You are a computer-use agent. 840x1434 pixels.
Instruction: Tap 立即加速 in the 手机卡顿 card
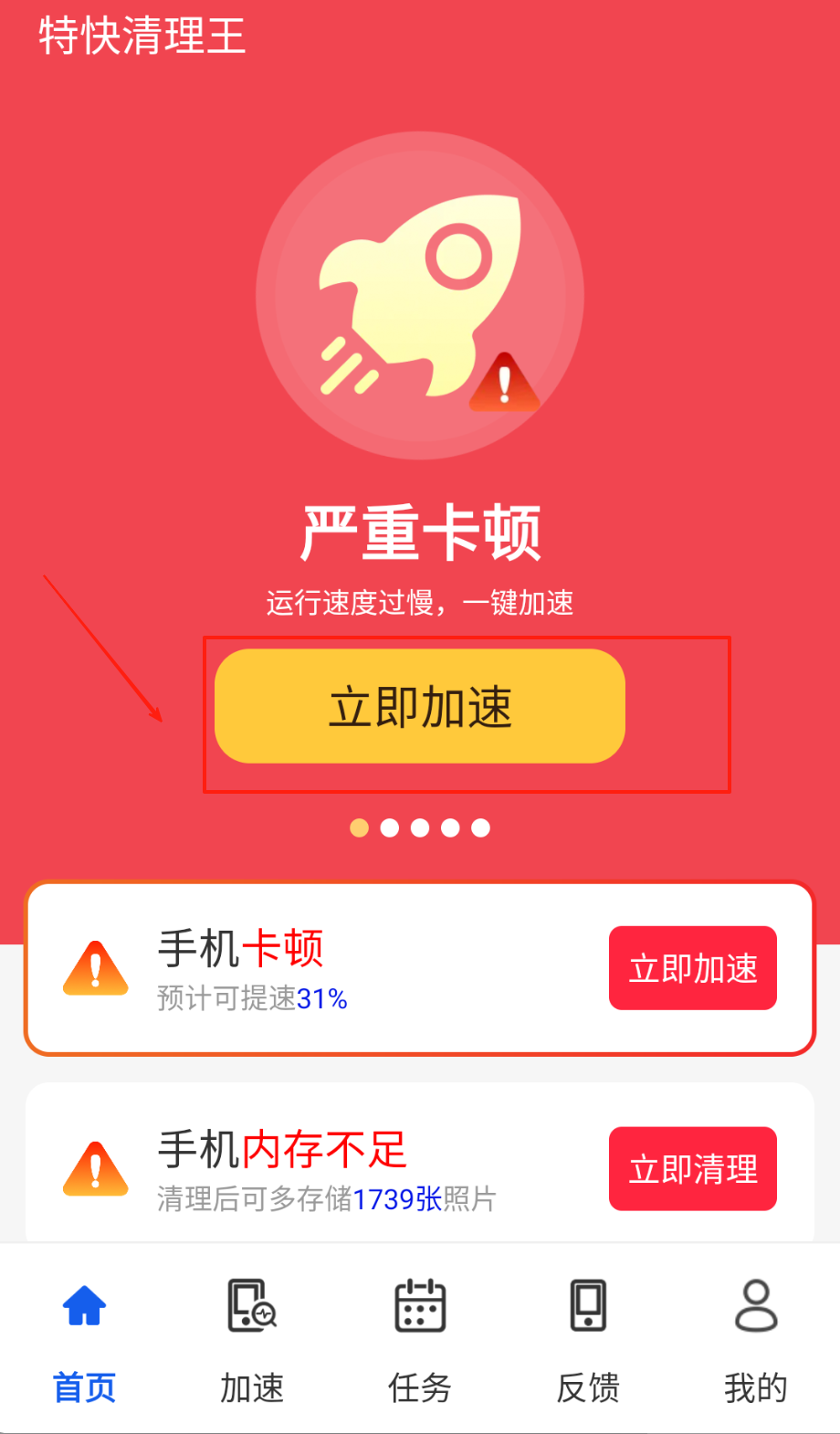click(x=692, y=968)
